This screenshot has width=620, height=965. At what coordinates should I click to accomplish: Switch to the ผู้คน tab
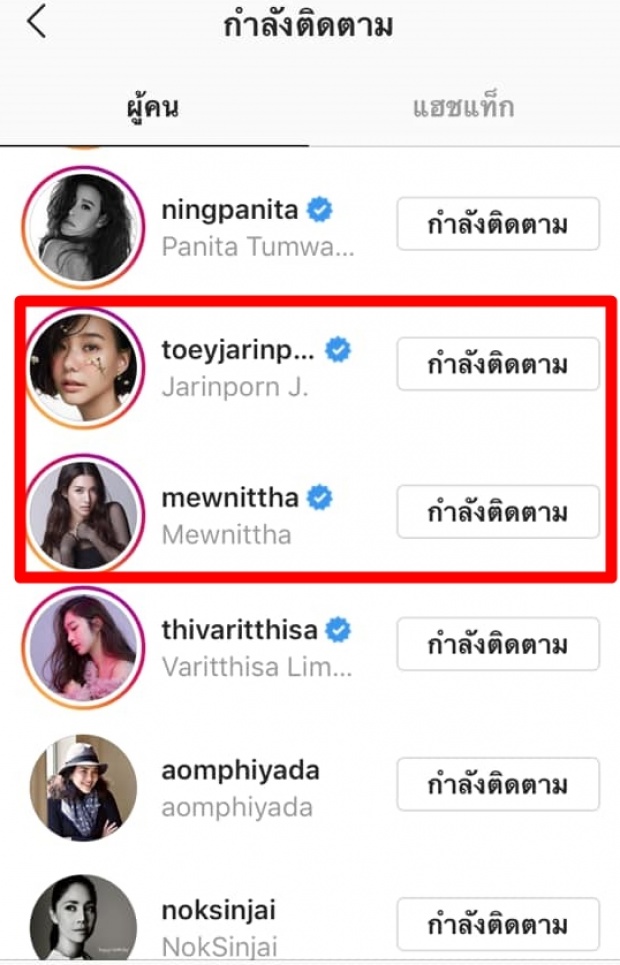pos(153,108)
